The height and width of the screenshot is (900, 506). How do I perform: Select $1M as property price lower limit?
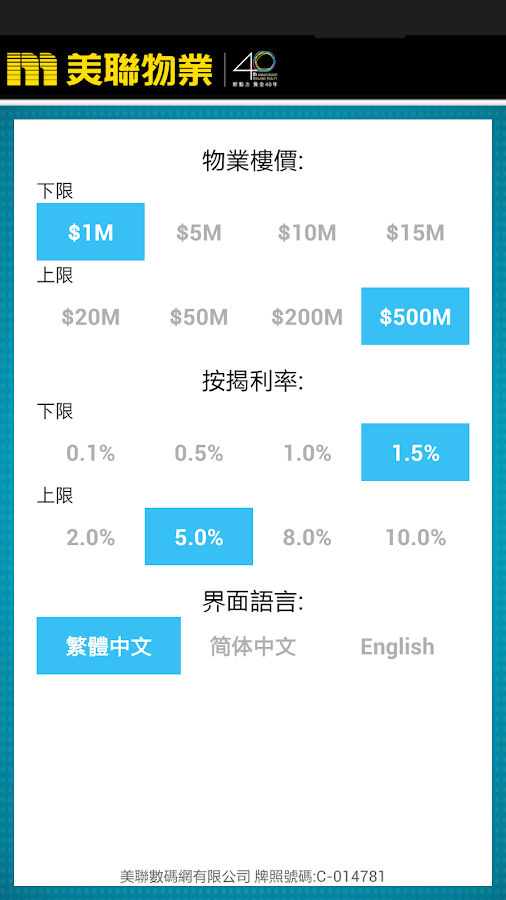tap(91, 232)
